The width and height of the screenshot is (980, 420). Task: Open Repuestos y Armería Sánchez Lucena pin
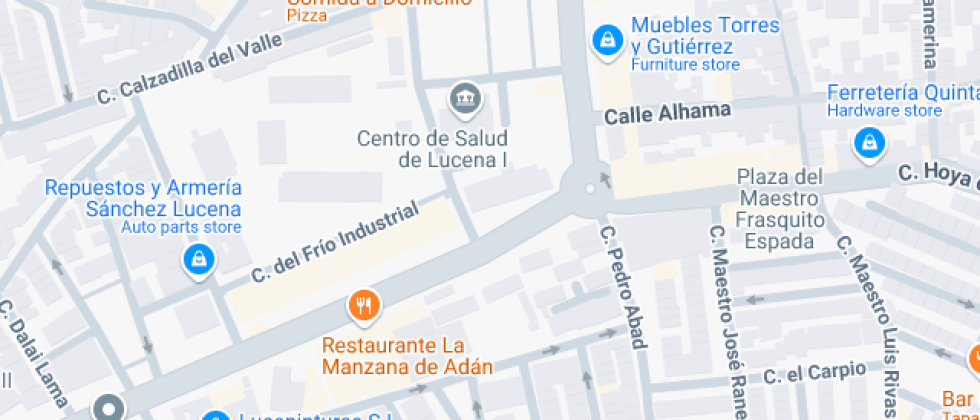coord(198,261)
